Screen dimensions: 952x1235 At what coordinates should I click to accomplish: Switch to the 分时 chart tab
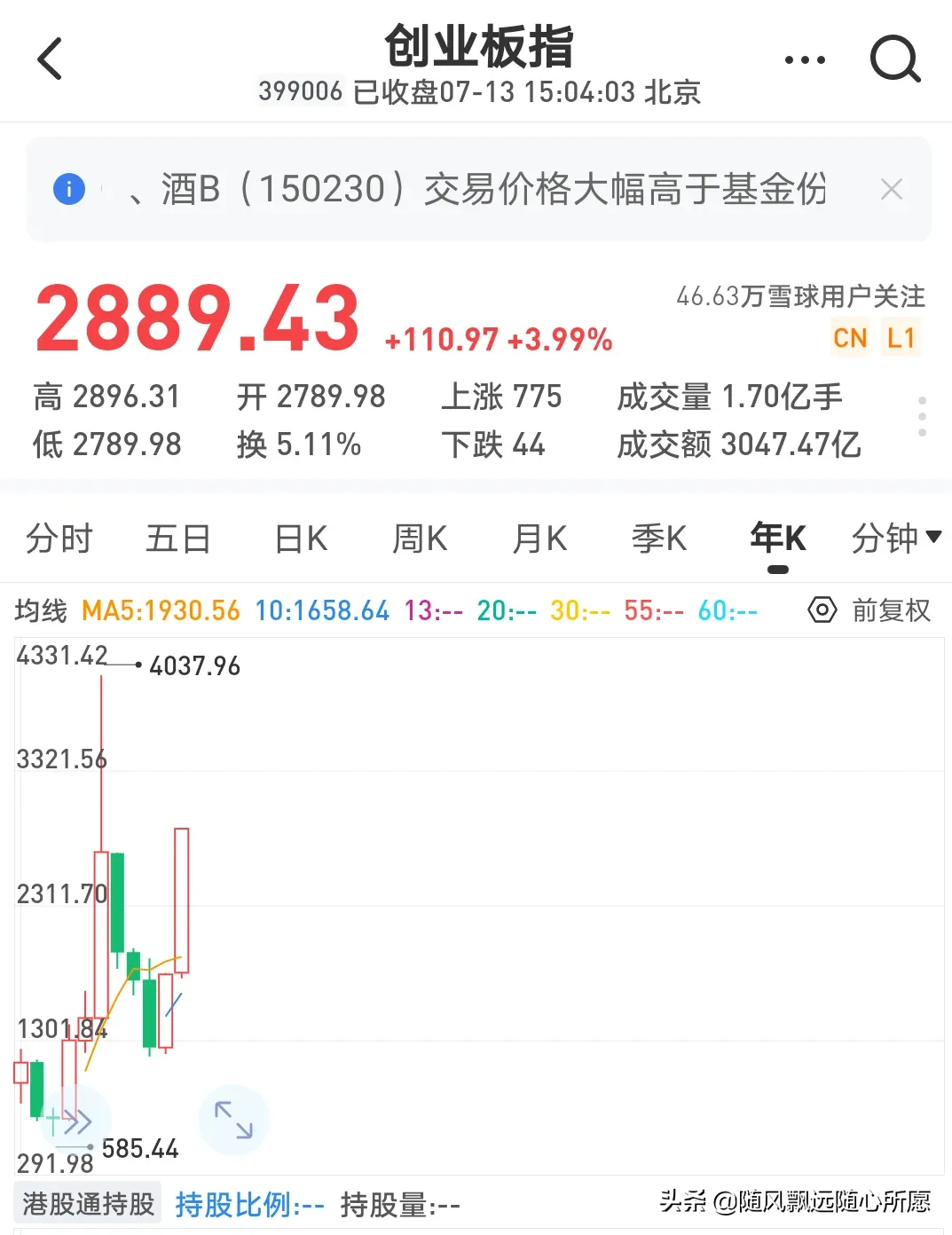59,539
